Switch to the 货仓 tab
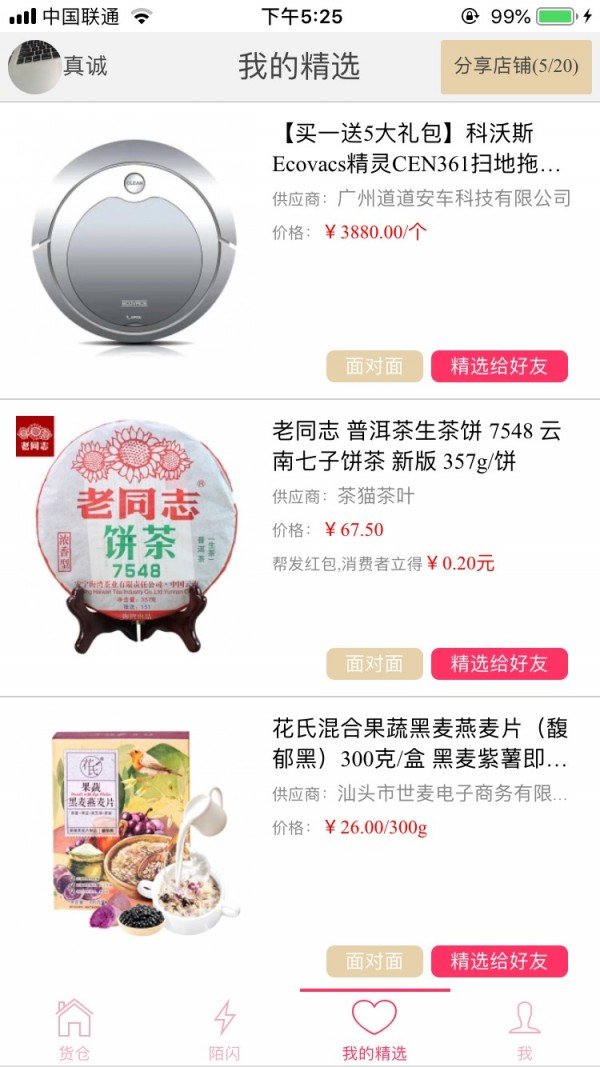 tap(74, 1029)
